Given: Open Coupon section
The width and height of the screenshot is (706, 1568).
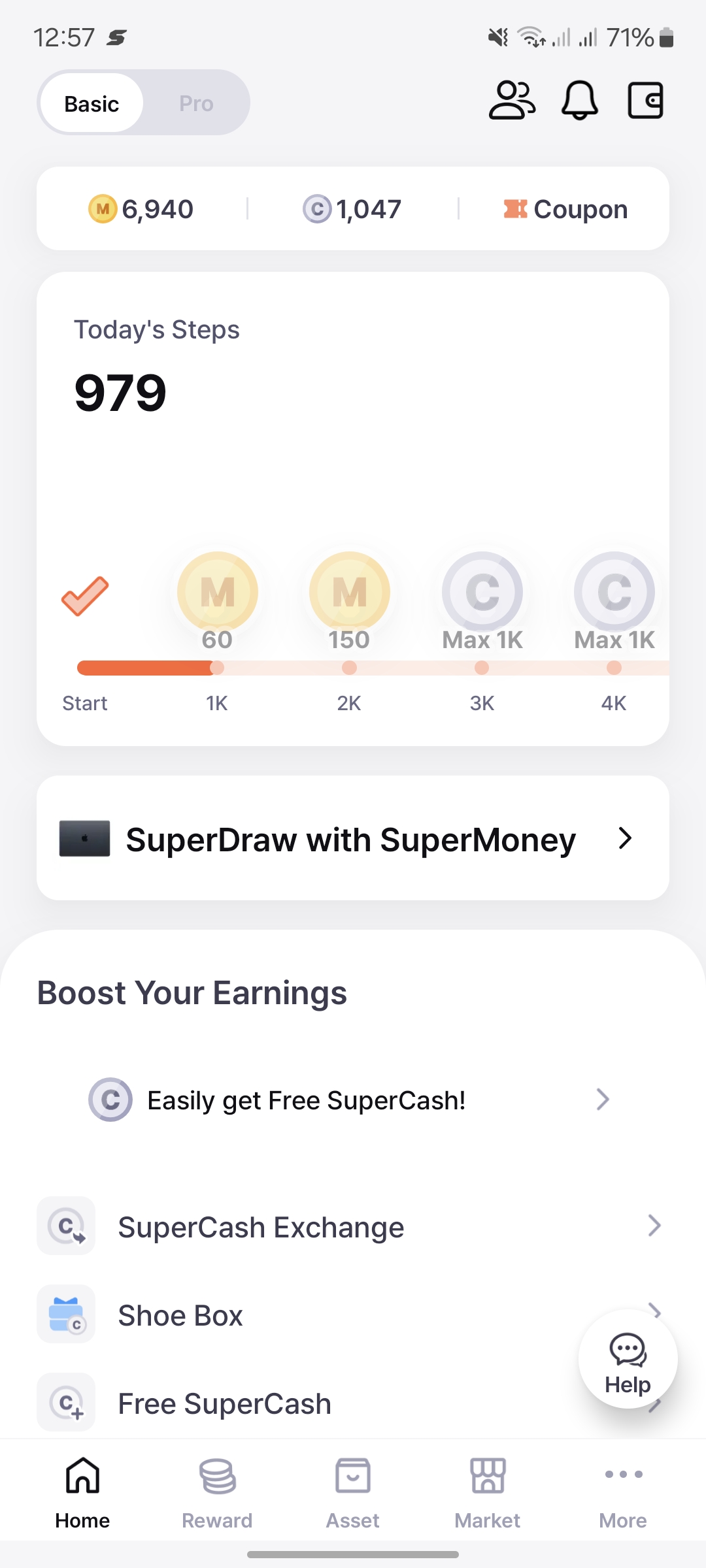Looking at the screenshot, I should click(x=565, y=209).
